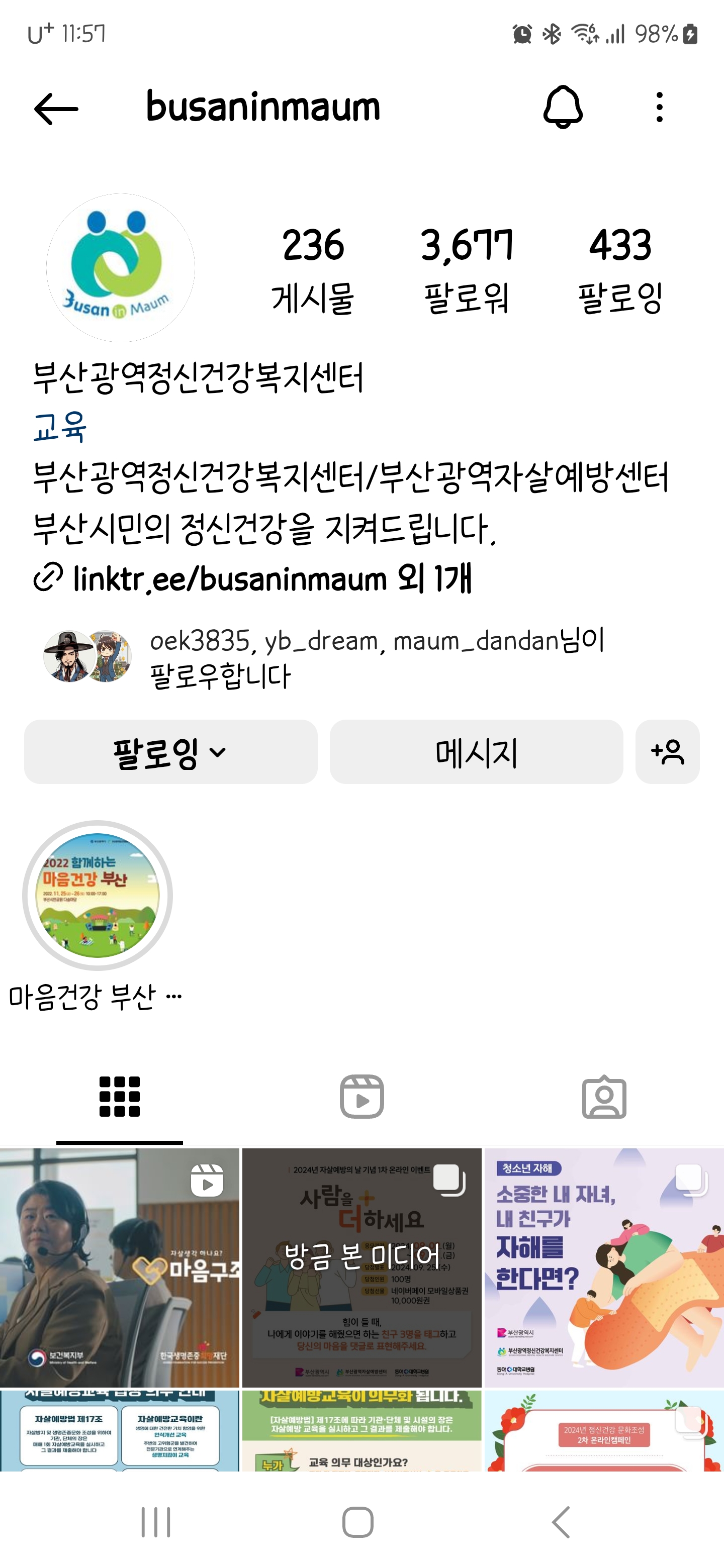Switch to the posts grid tab

[x=119, y=1097]
